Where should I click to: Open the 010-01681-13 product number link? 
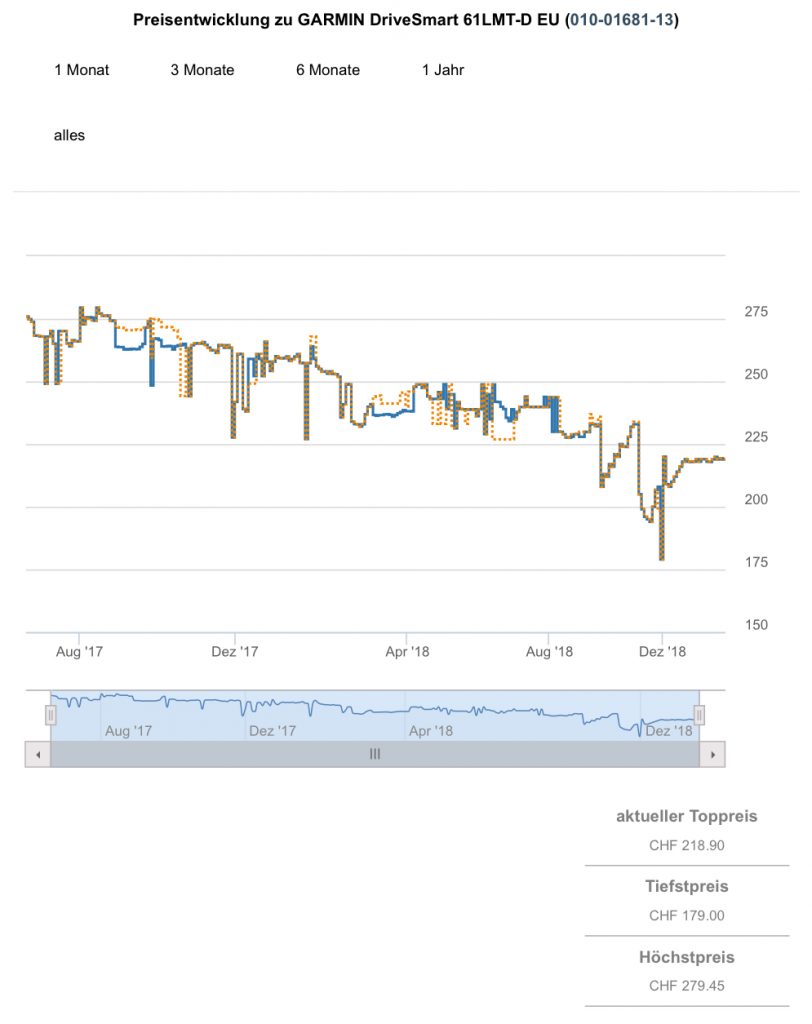click(622, 20)
